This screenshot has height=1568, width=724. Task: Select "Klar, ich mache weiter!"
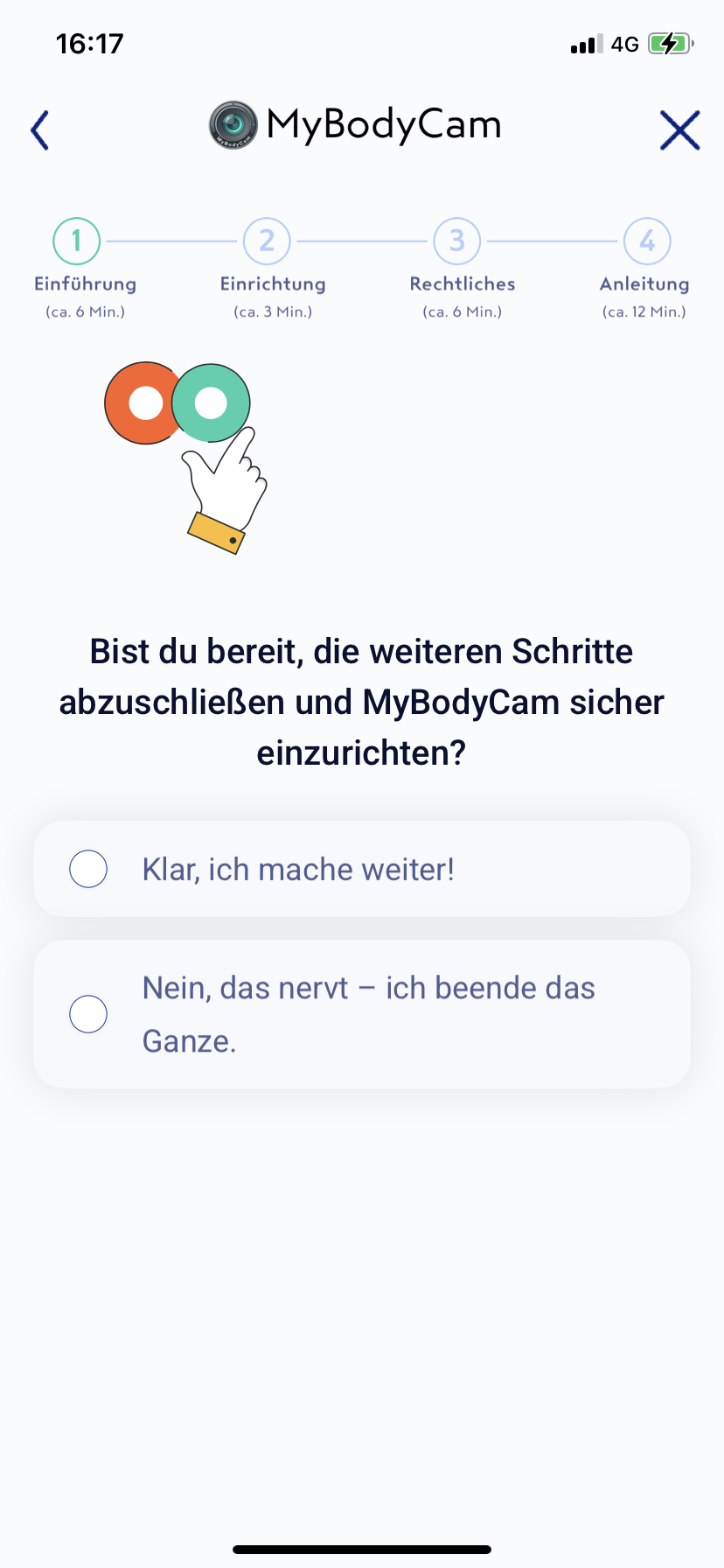pyautogui.click(x=88, y=869)
